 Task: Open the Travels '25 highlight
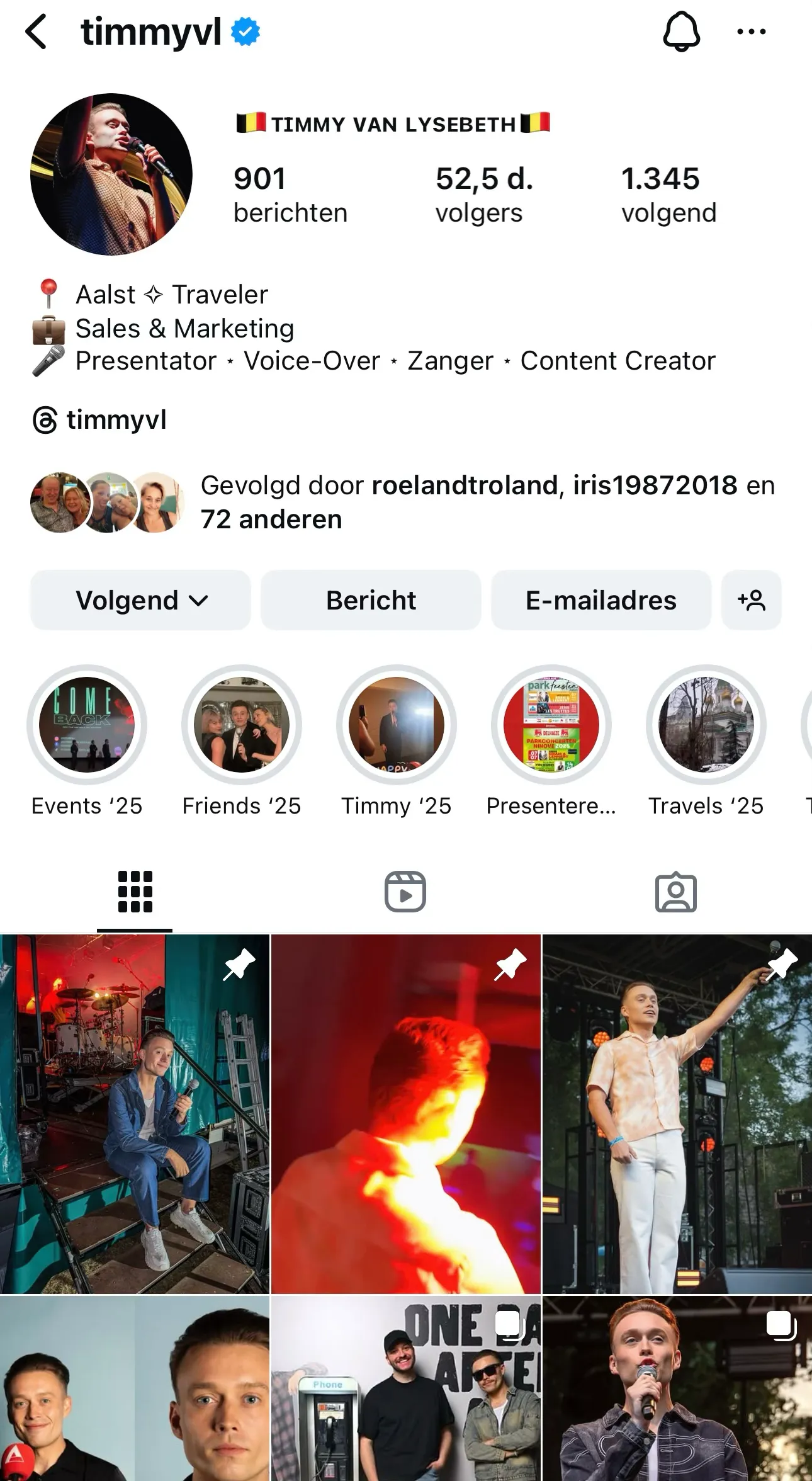coord(706,725)
